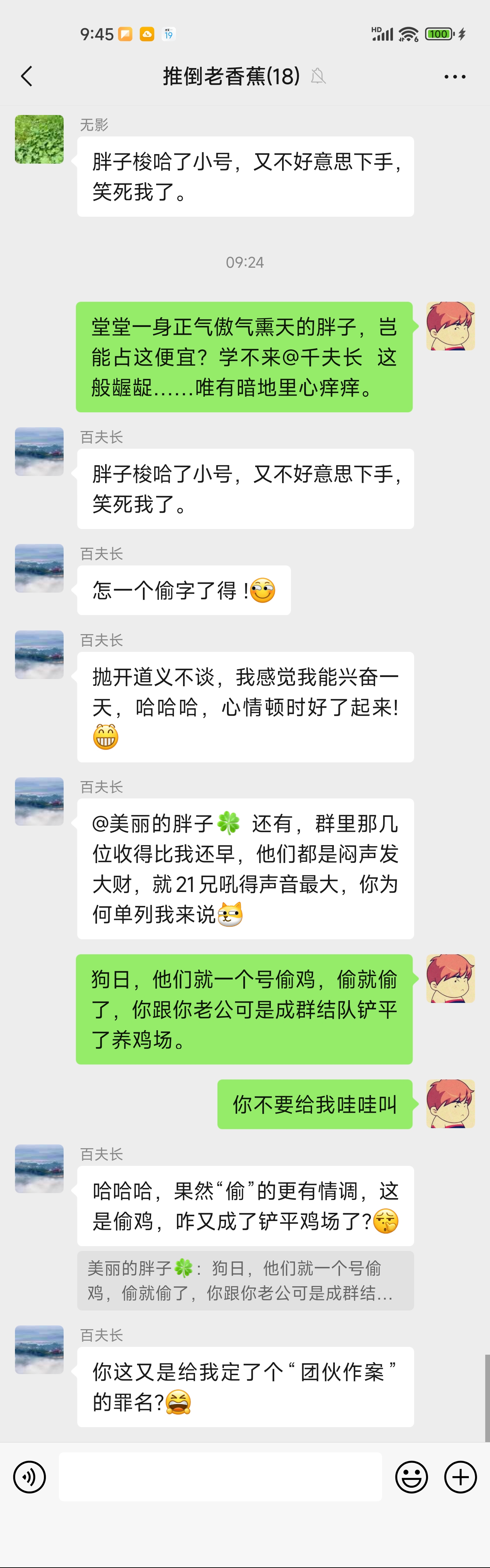Open the group chat overflow menu
490x1568 pixels.
[x=455, y=77]
